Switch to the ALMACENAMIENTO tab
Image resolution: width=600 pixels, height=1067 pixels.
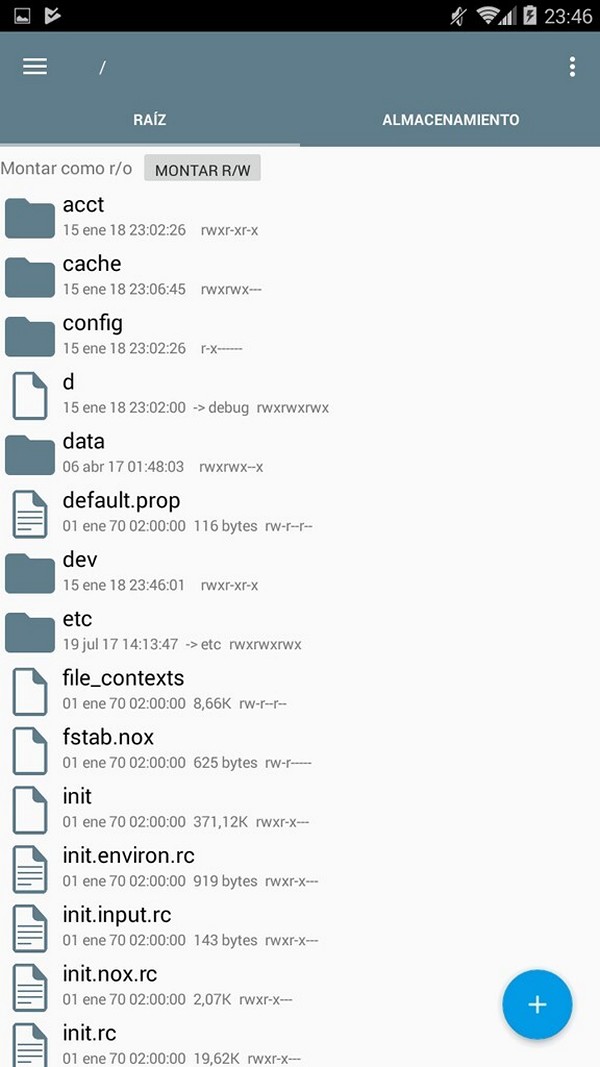click(450, 120)
